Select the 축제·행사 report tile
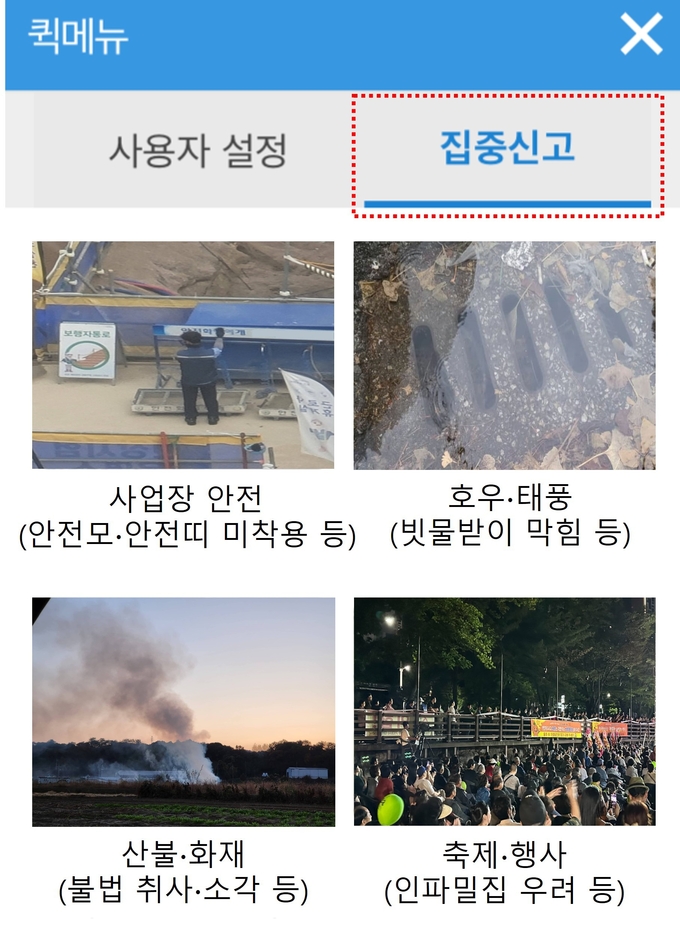This screenshot has width=680, height=926. 504,711
